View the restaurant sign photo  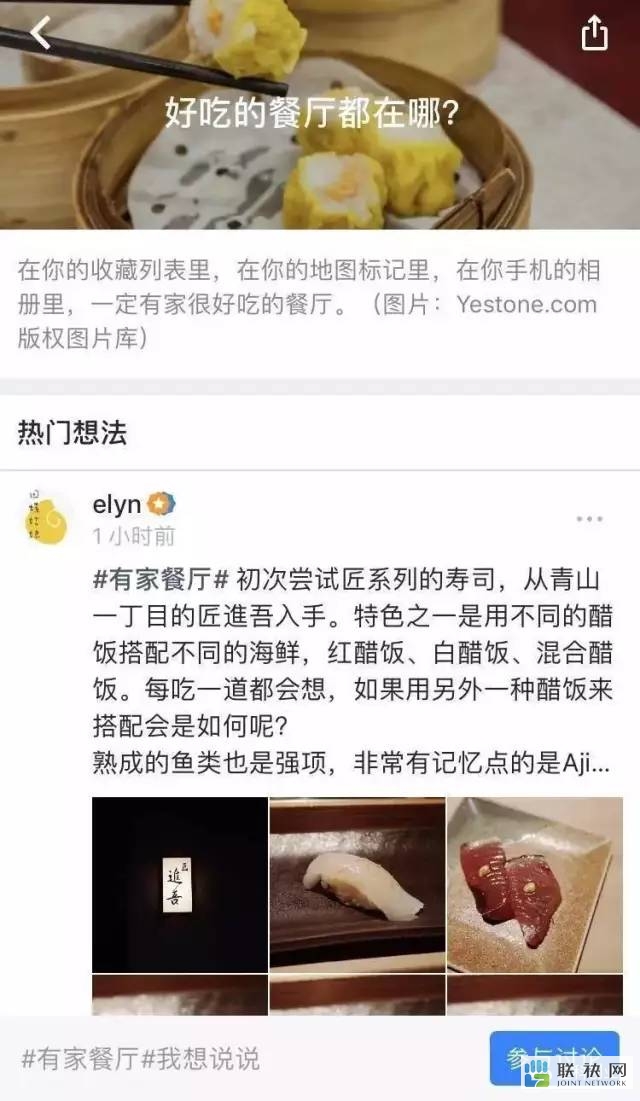pos(180,884)
